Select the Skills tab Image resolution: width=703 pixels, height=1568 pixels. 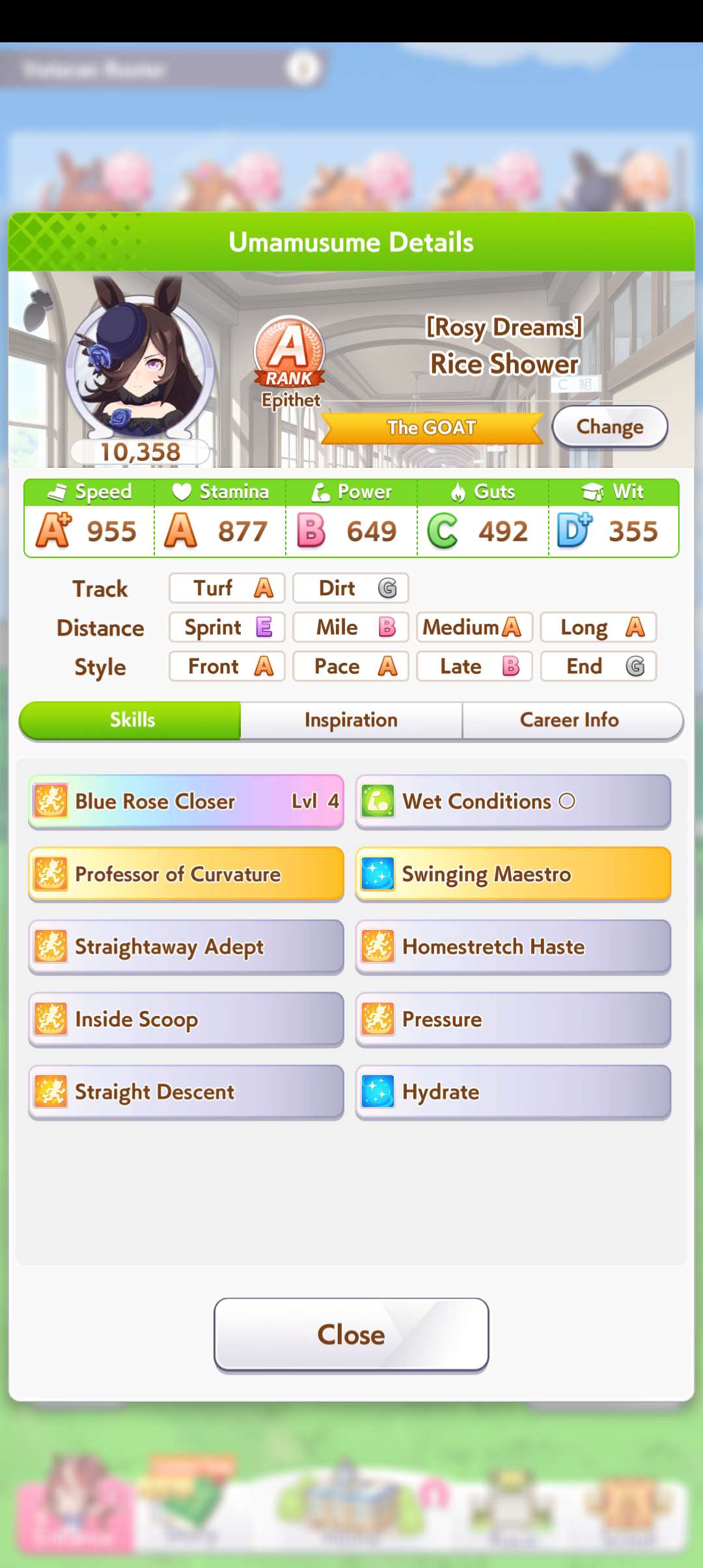pyautogui.click(x=132, y=720)
